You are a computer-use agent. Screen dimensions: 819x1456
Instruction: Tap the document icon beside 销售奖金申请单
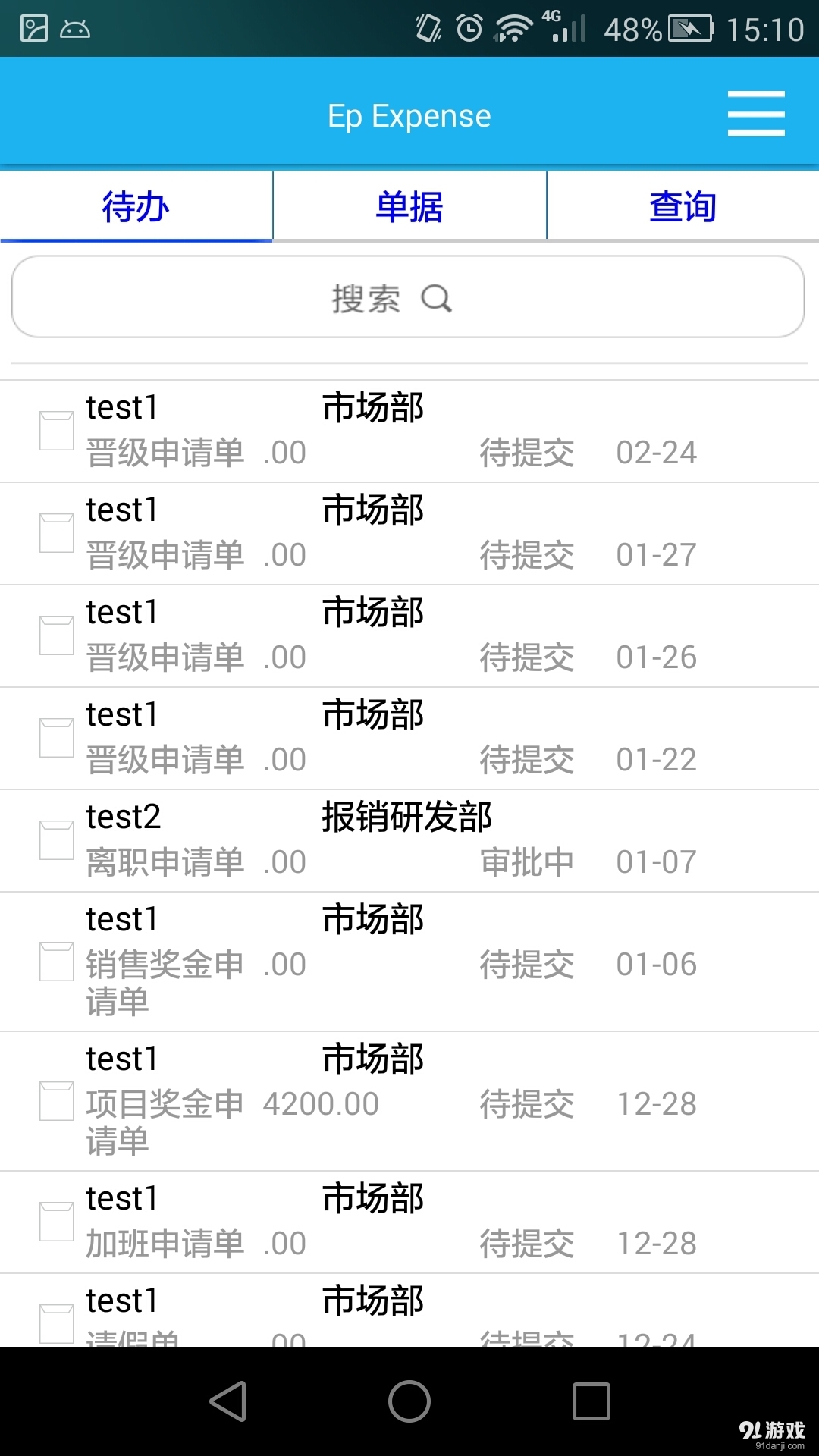[x=55, y=962]
